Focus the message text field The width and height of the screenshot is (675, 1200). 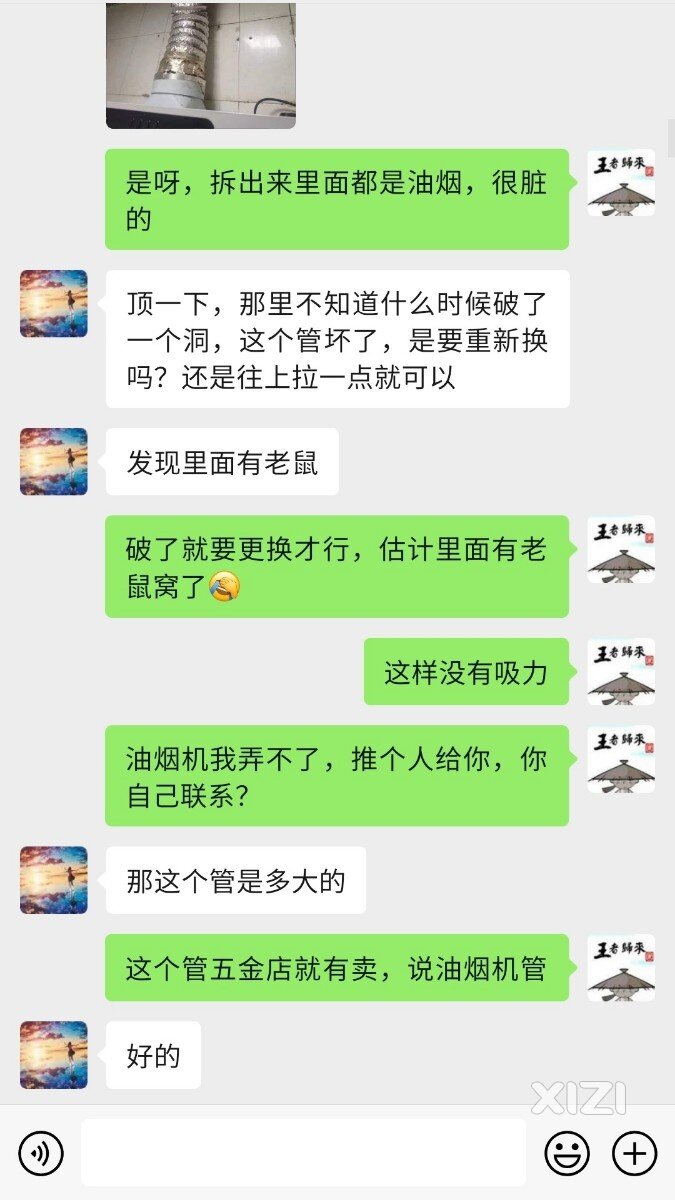click(303, 1153)
